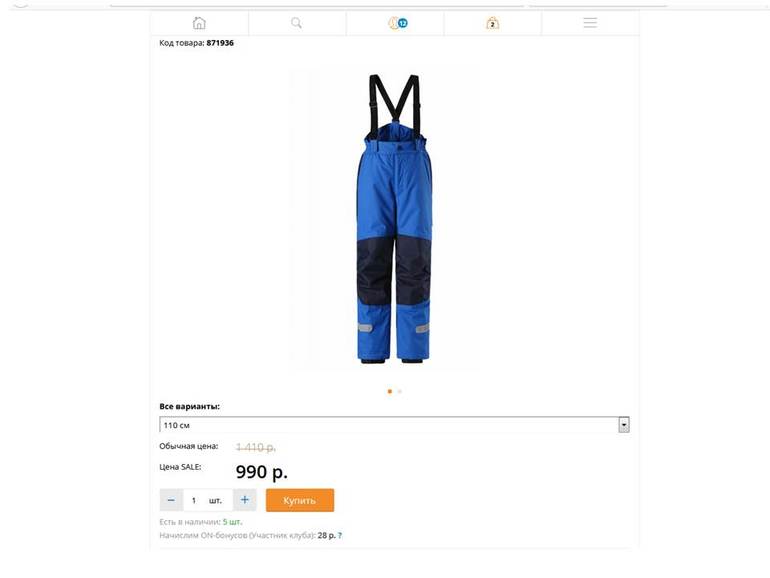Switch to the second image dot
This screenshot has width=770, height=578.
[400, 391]
